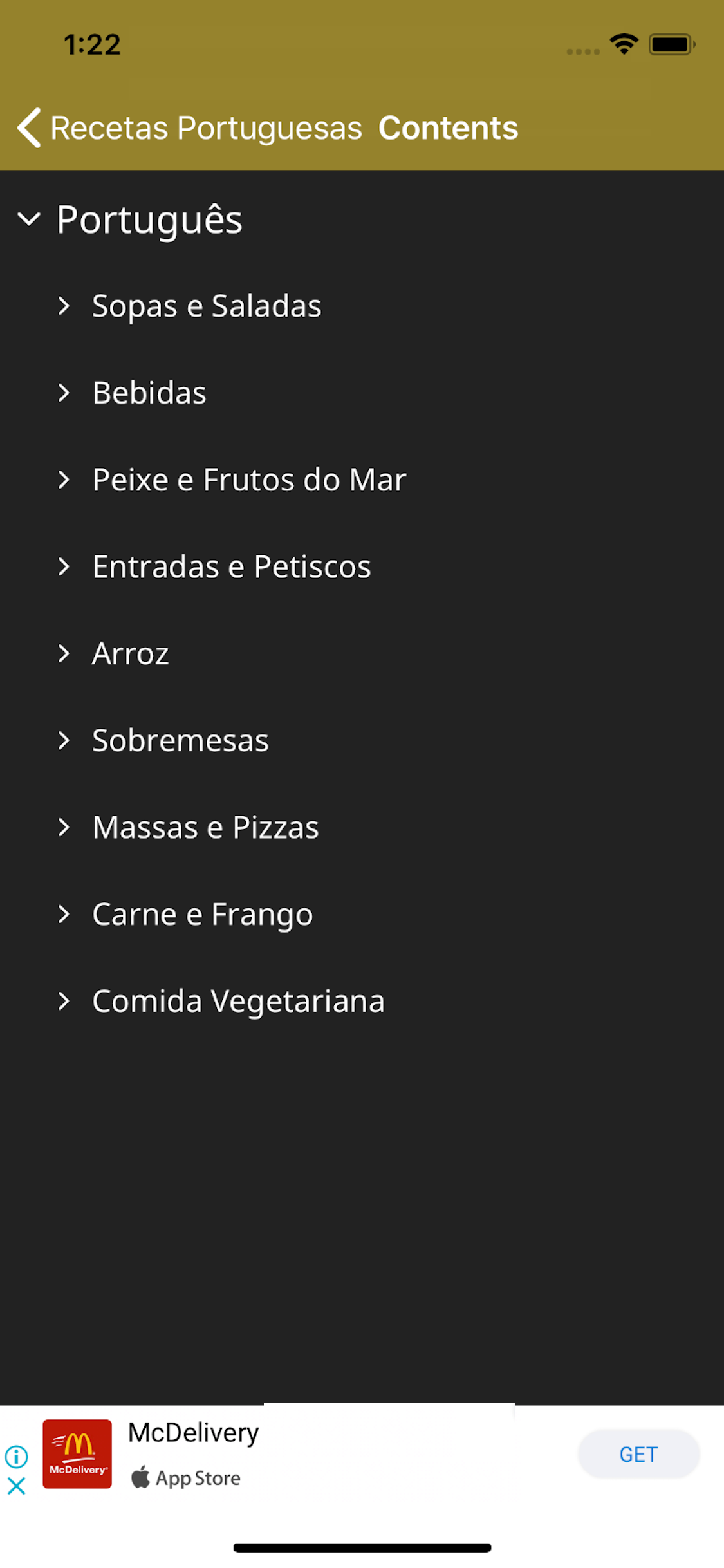
Task: Open ad info icon
Action: pyautogui.click(x=16, y=1455)
